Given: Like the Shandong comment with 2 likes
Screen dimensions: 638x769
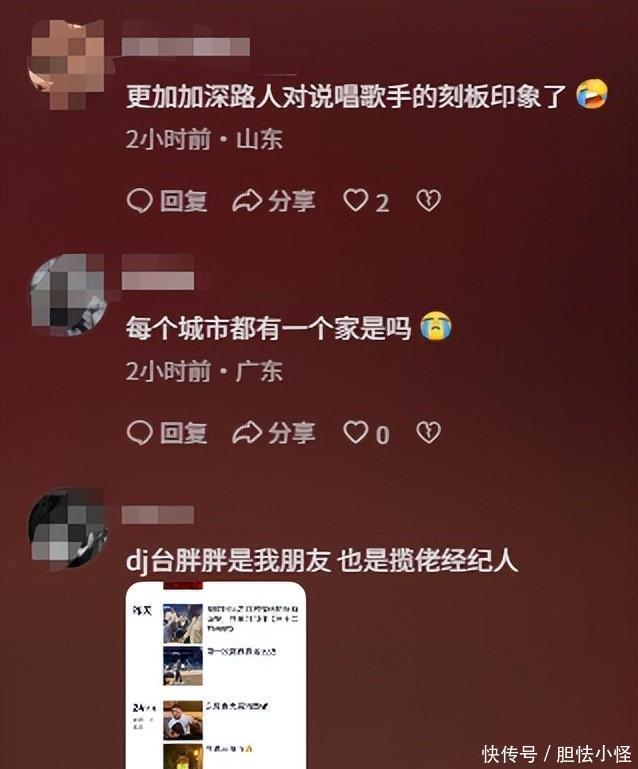Looking at the screenshot, I should tap(366, 201).
